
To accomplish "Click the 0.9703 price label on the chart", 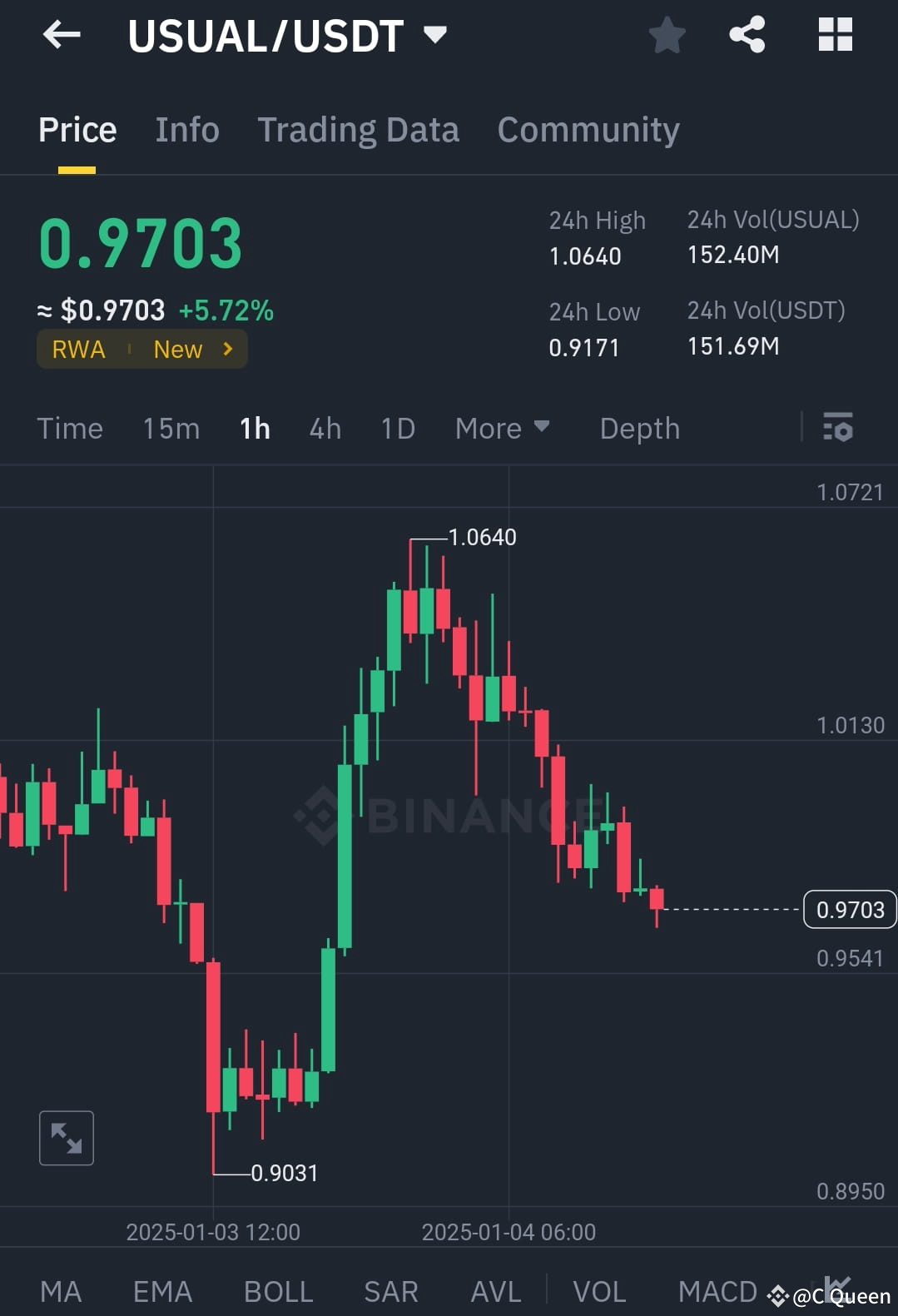I will pos(849,910).
